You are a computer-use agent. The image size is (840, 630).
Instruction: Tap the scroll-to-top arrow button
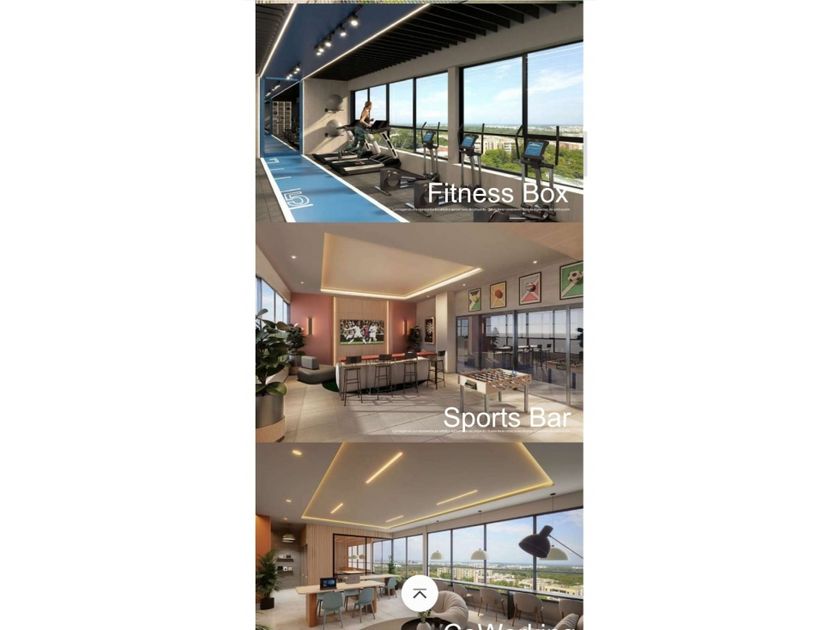tap(419, 593)
